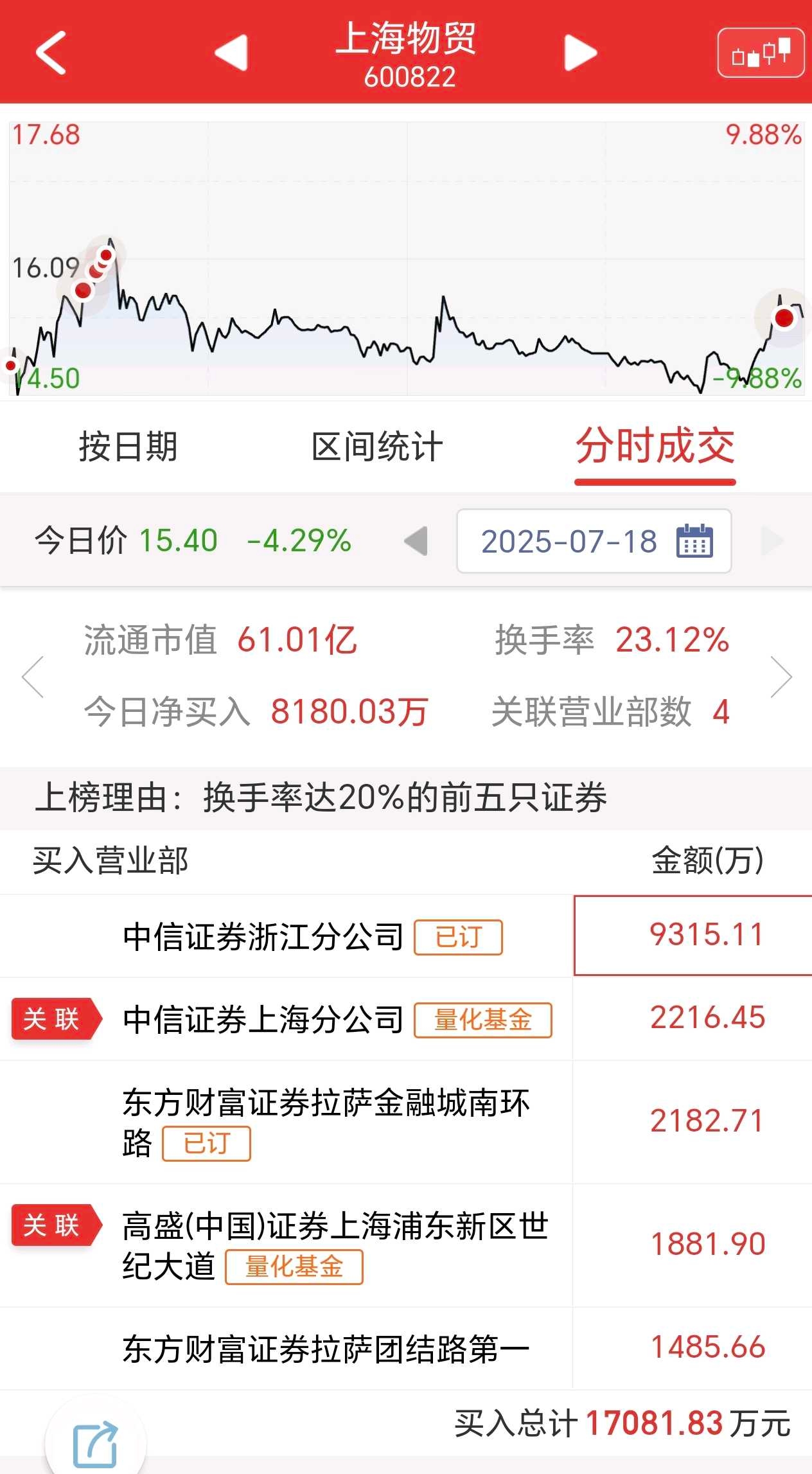The height and width of the screenshot is (1474, 812).
Task: Open 东方财富证券拉萨团结路第一 row
Action: coord(324,1348)
